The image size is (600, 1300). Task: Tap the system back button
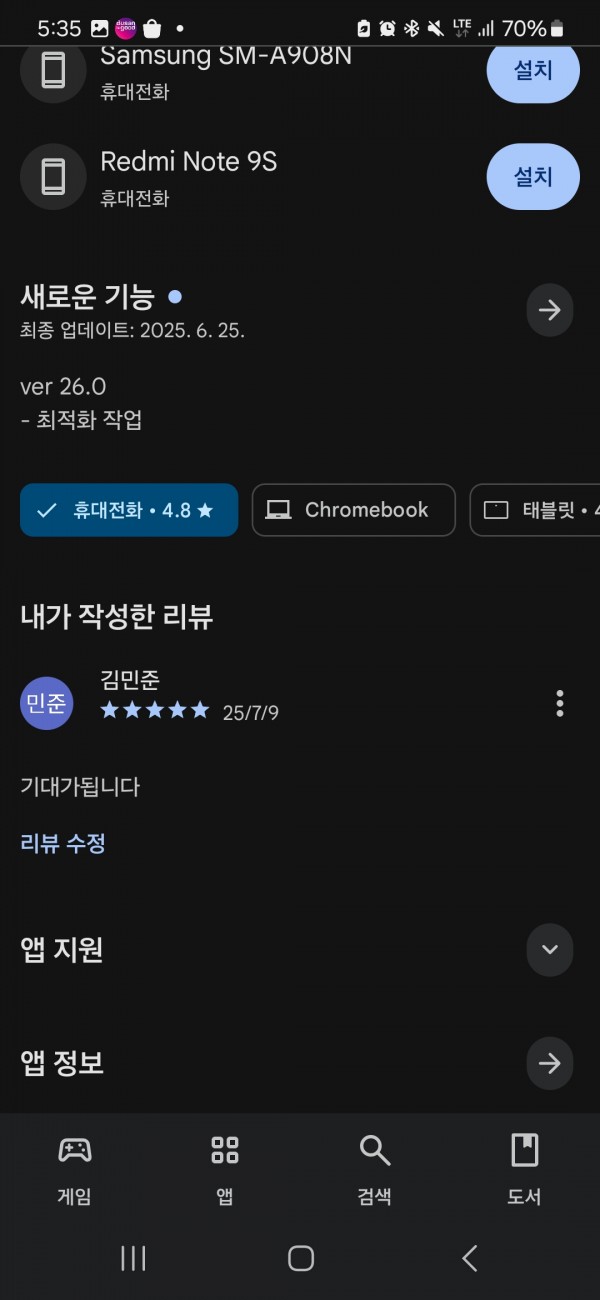click(x=469, y=1258)
